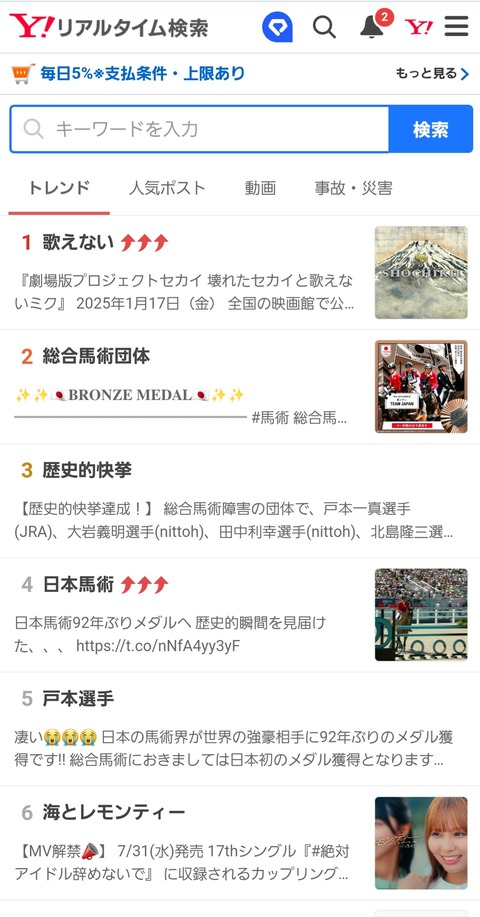Screen dimensions: 480x917
Task: Open the 毎日5% shopping promo banner
Action: pyautogui.click(x=129, y=74)
